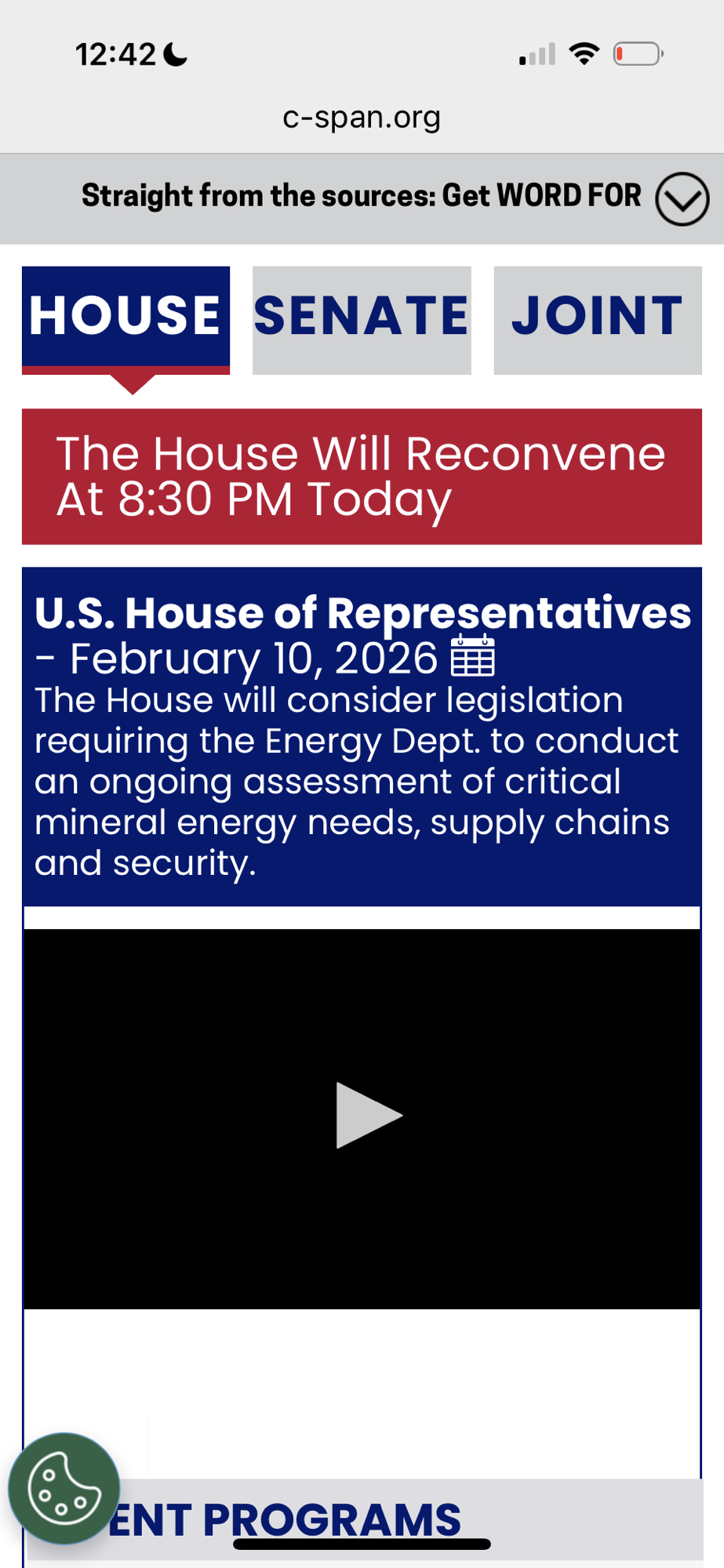The image size is (724, 1568).
Task: Tap the c-span.org address bar
Action: point(362,118)
